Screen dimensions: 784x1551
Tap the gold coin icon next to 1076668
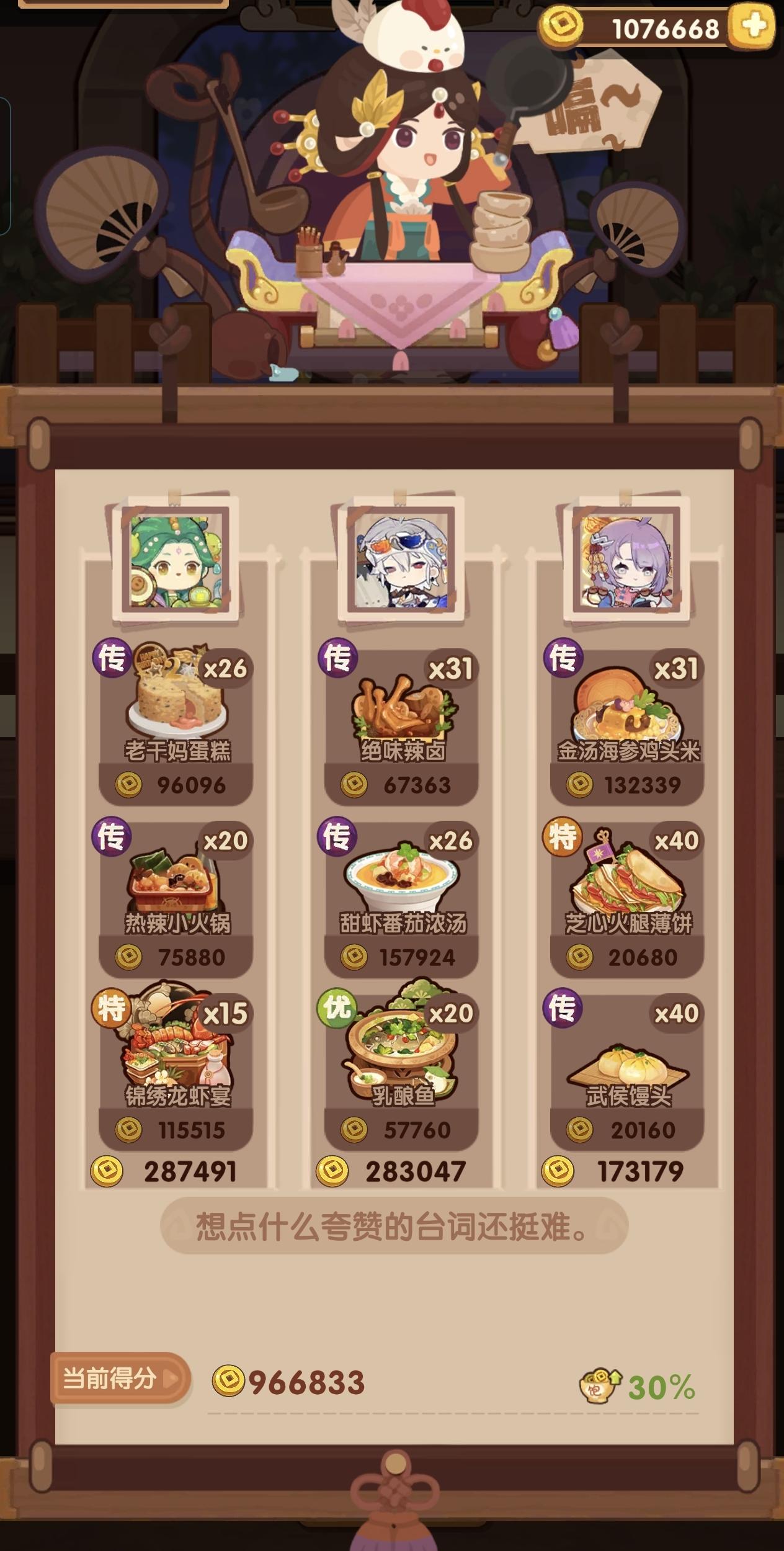tap(563, 24)
